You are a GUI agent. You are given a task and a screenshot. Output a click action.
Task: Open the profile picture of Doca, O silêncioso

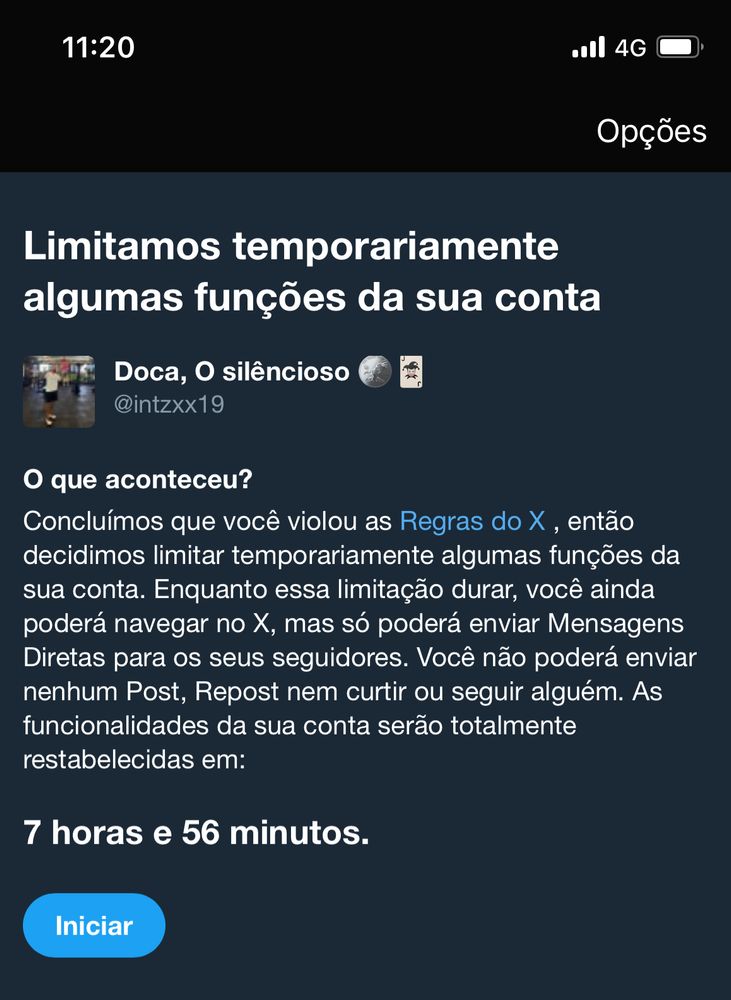pos(58,391)
